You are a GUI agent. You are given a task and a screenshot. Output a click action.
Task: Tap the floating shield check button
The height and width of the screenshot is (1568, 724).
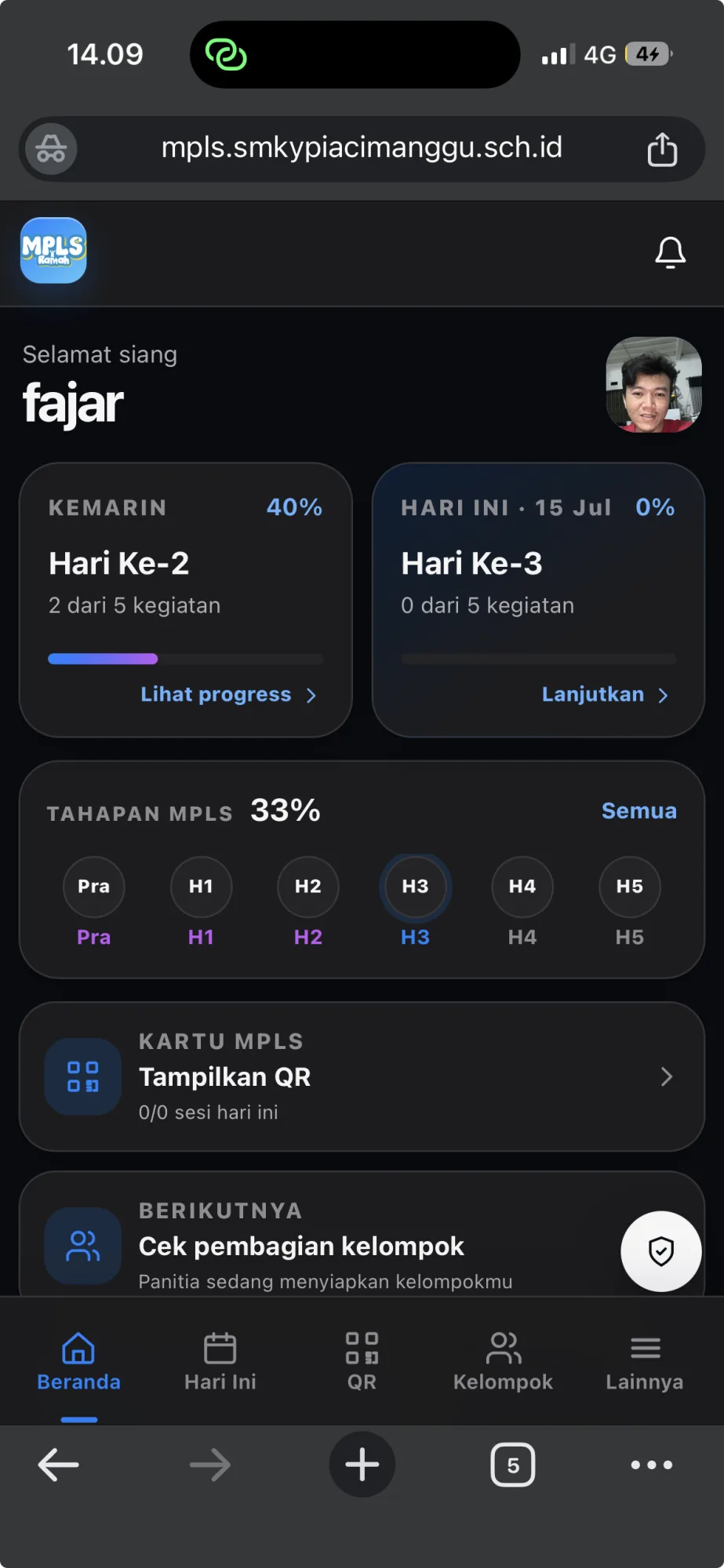pos(661,1251)
